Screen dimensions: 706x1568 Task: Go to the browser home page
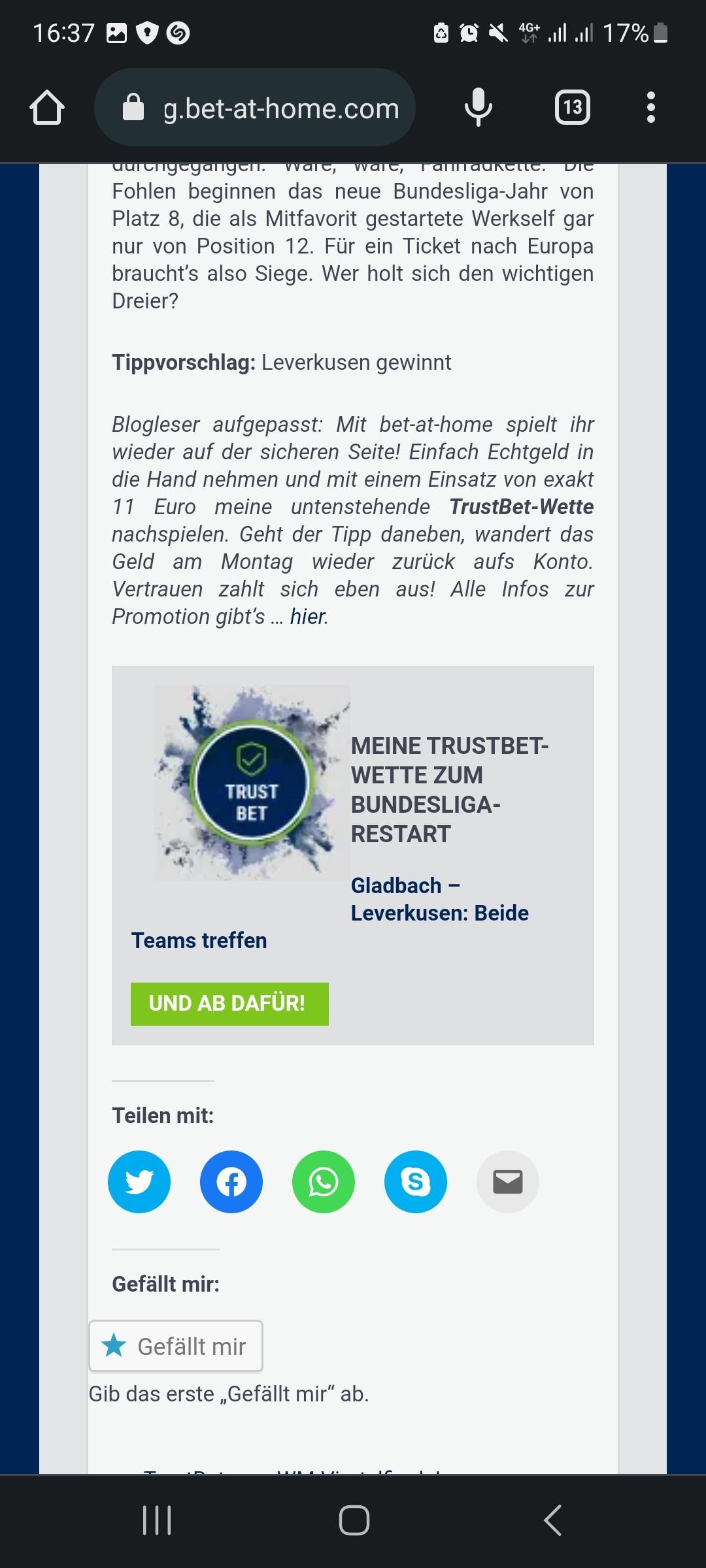coord(47,108)
